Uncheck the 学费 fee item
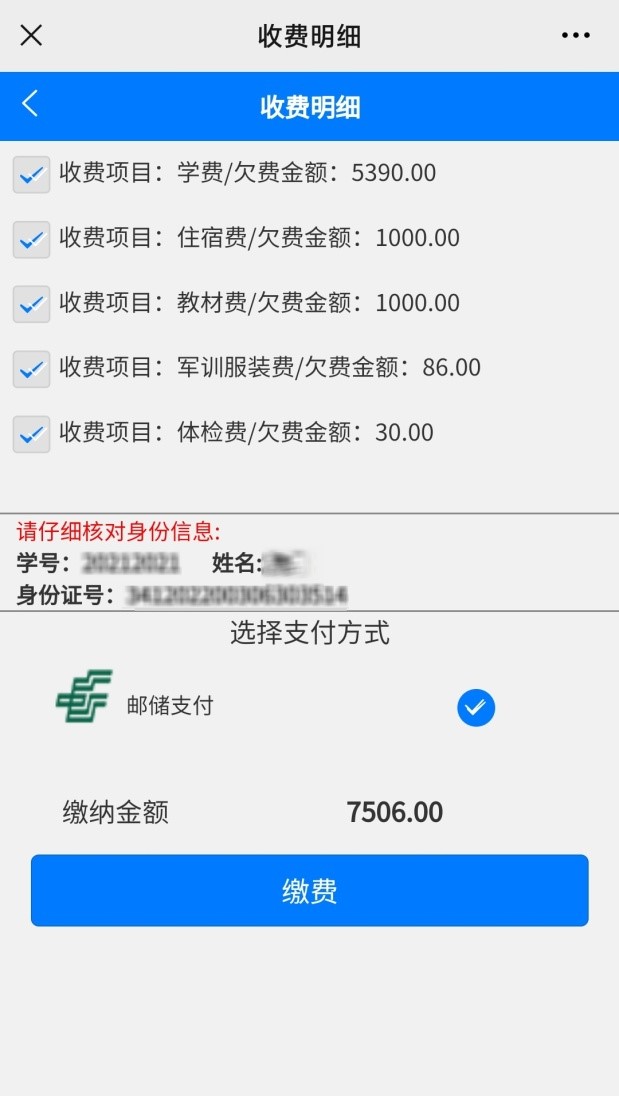The image size is (619, 1096). 31,175
